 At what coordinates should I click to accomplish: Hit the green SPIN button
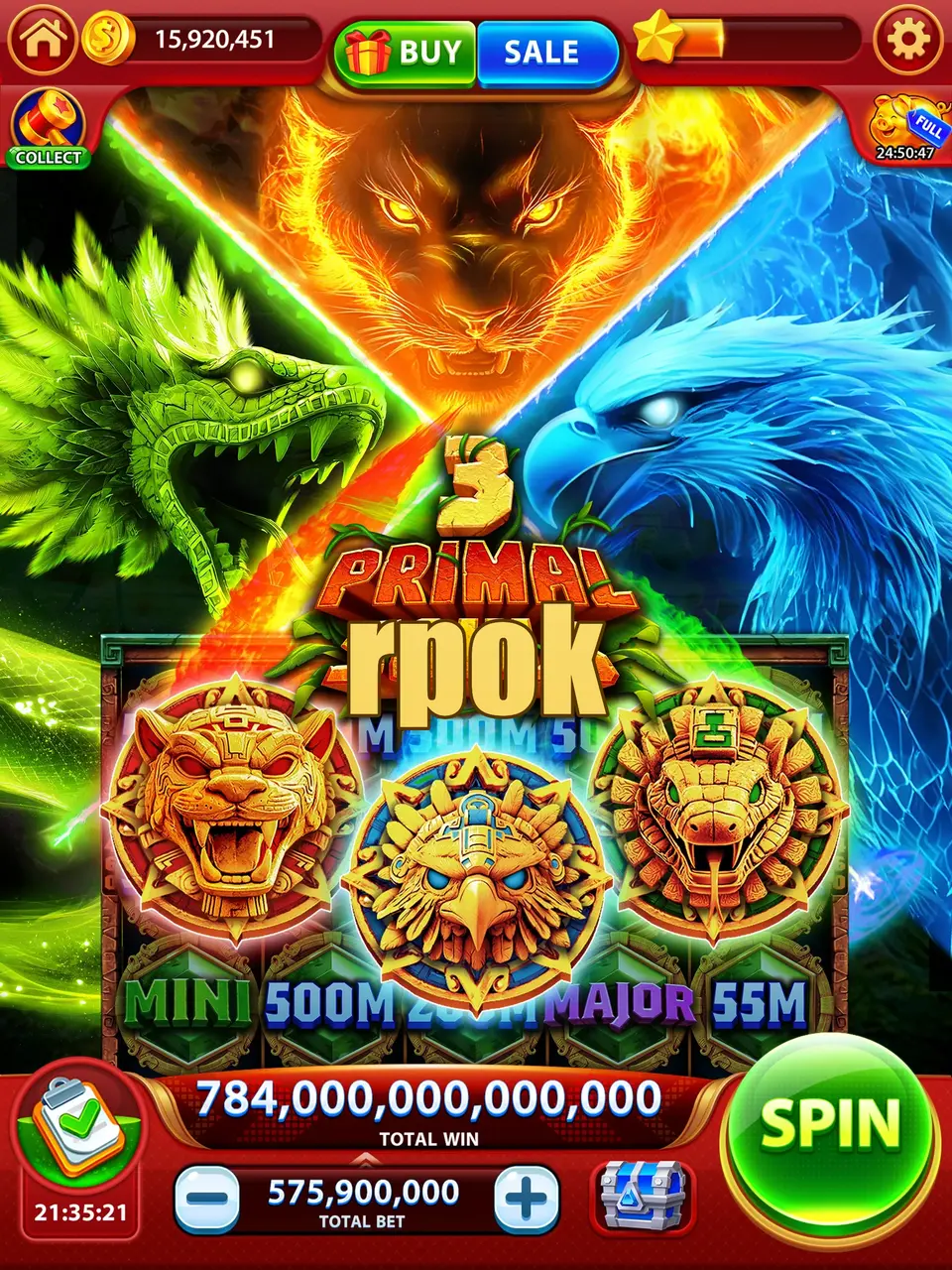[x=829, y=1126]
